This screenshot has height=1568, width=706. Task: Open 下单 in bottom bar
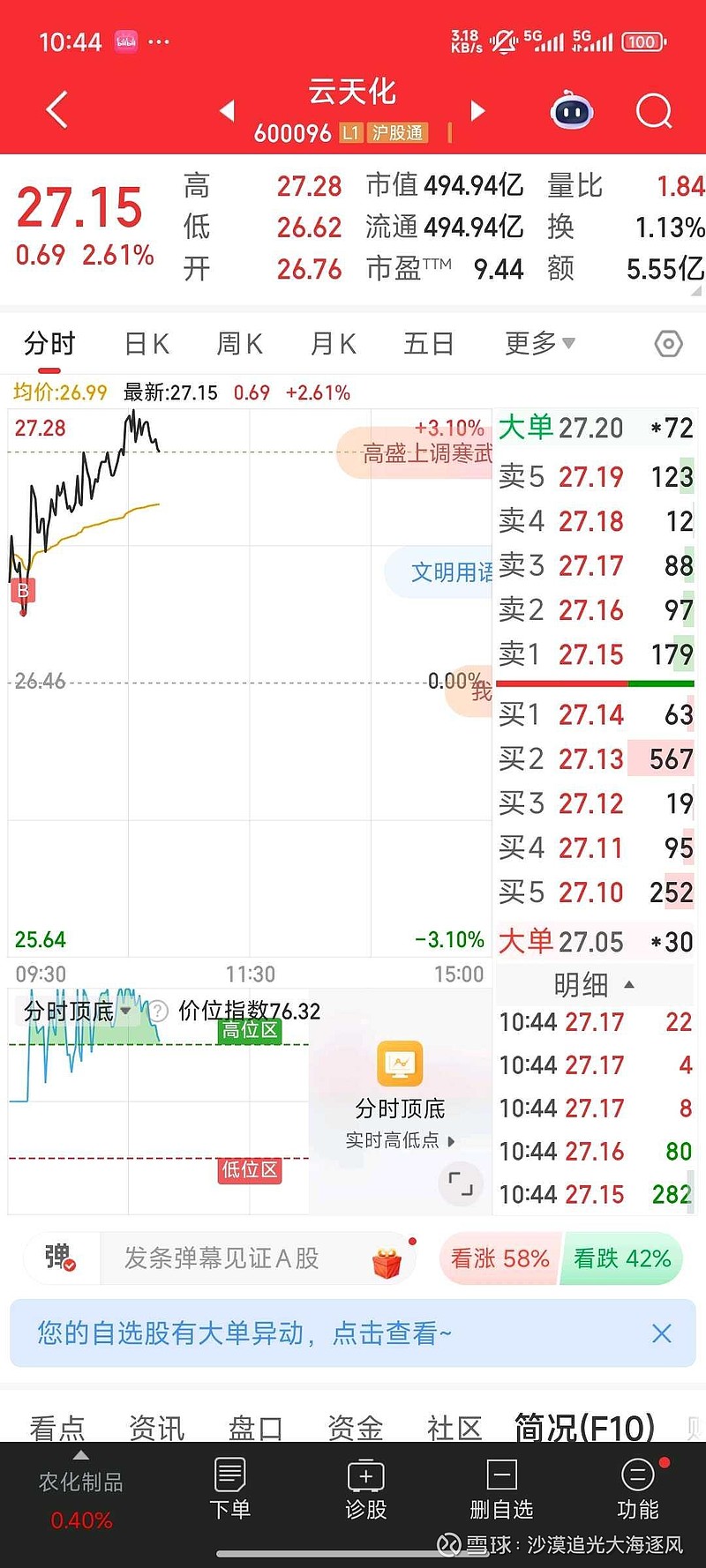pyautogui.click(x=229, y=1490)
